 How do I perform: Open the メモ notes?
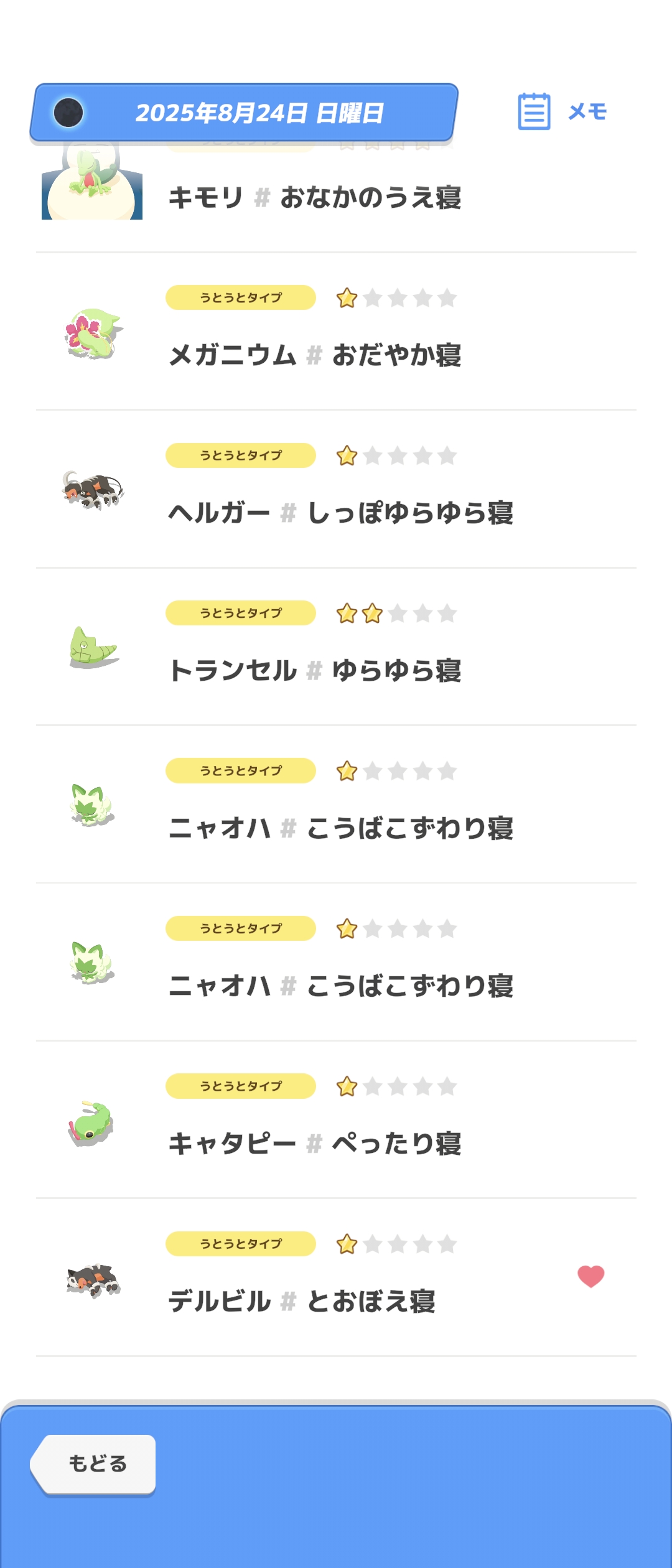pos(562,112)
